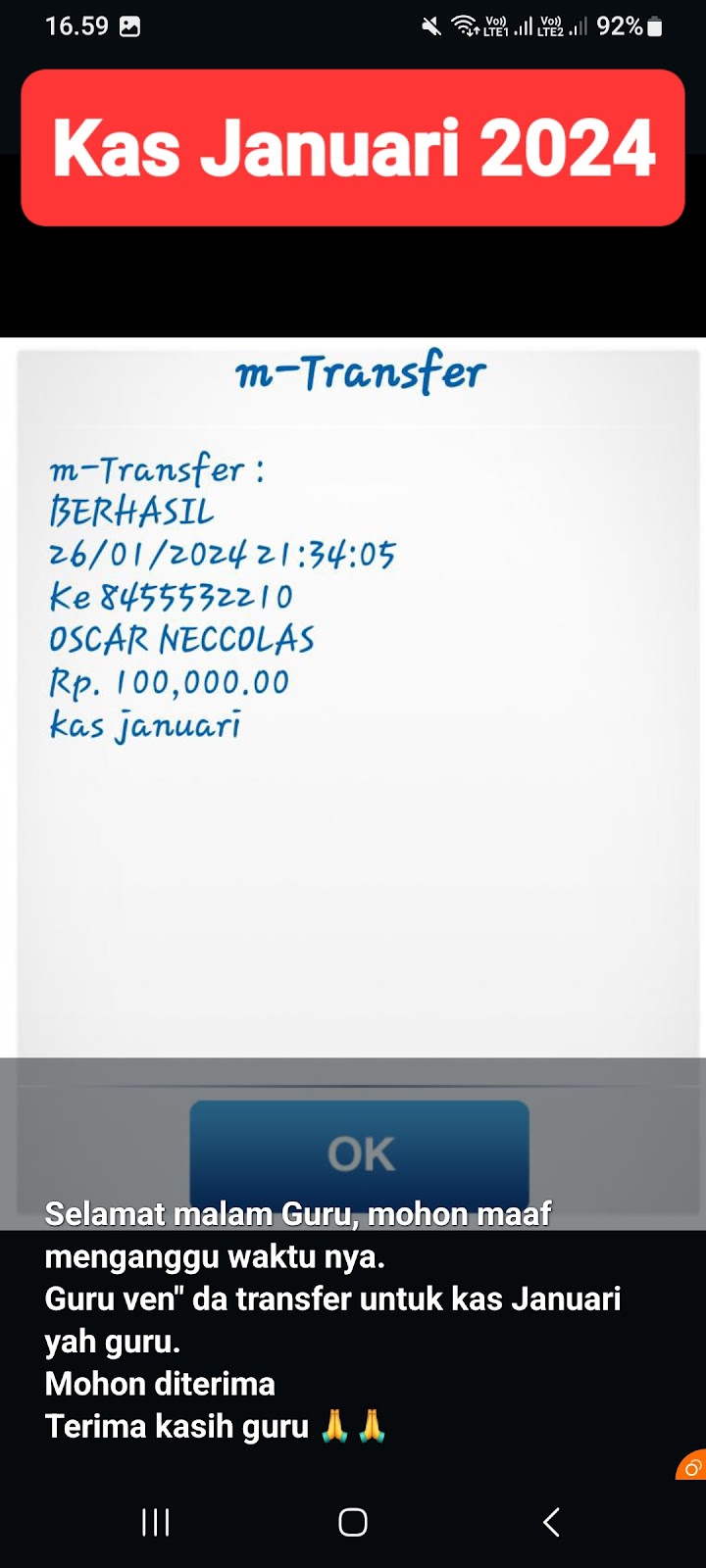Image resolution: width=706 pixels, height=1568 pixels.
Task: Open the recent apps overview
Action: (156, 1522)
